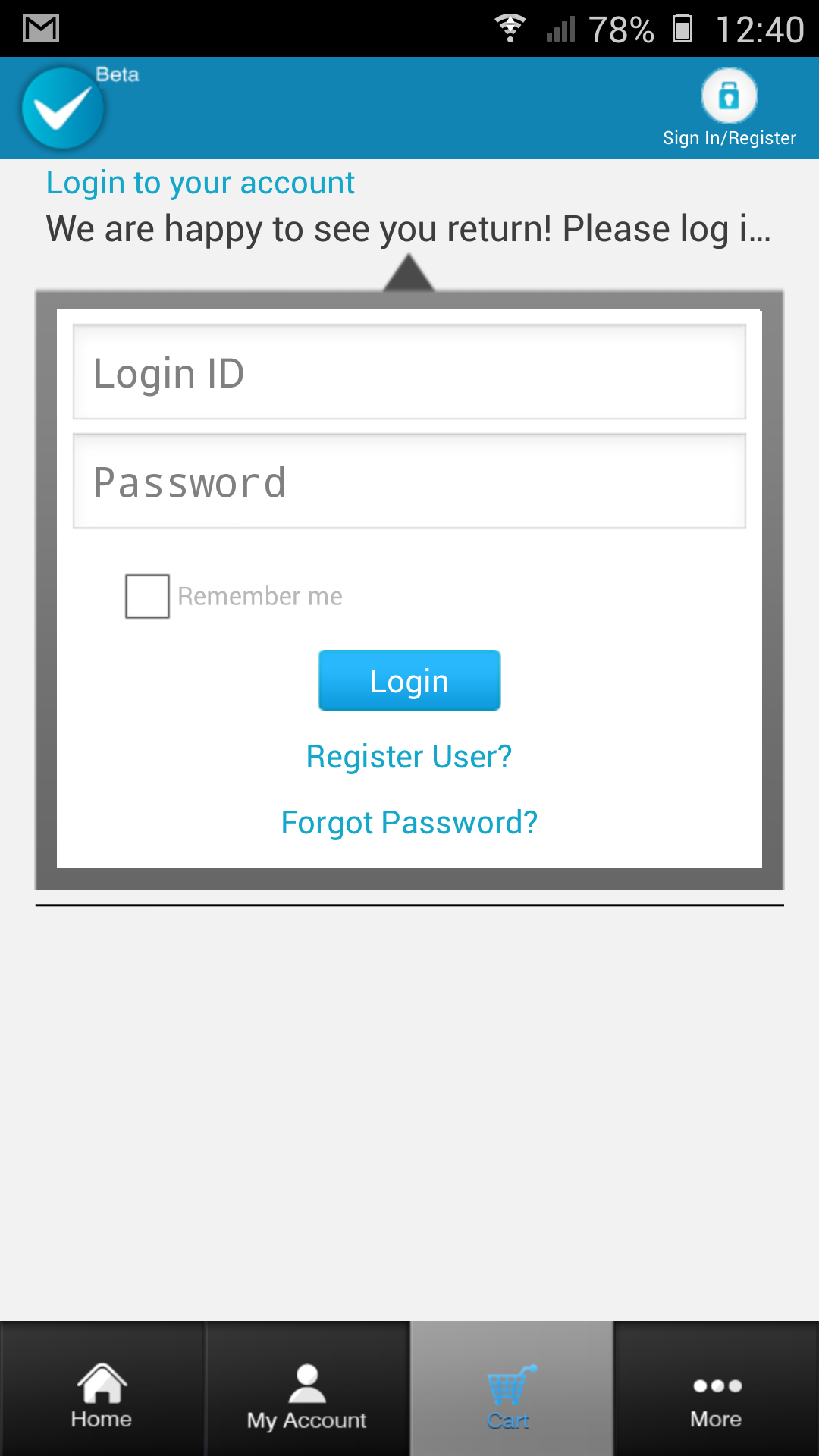Focus the Login ID field
The image size is (819, 1456).
point(409,372)
